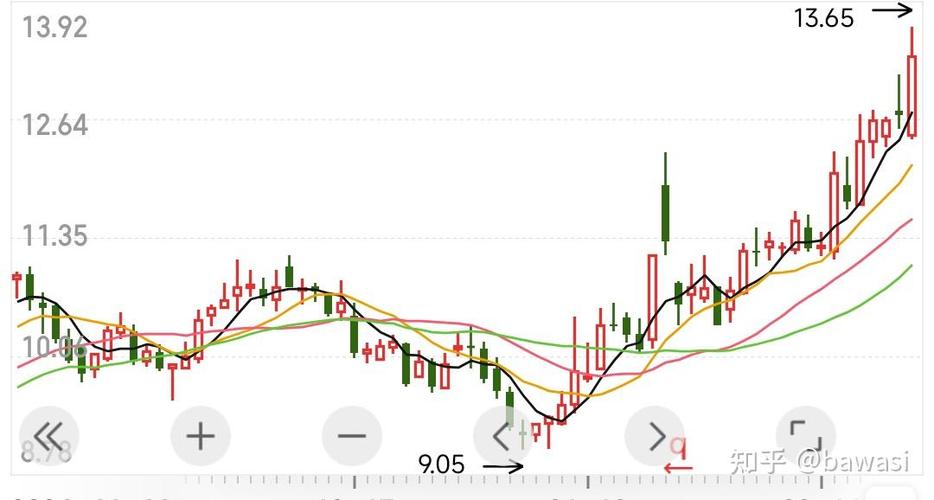Expand the chart to fullscreen
The image size is (934, 500).
click(806, 435)
